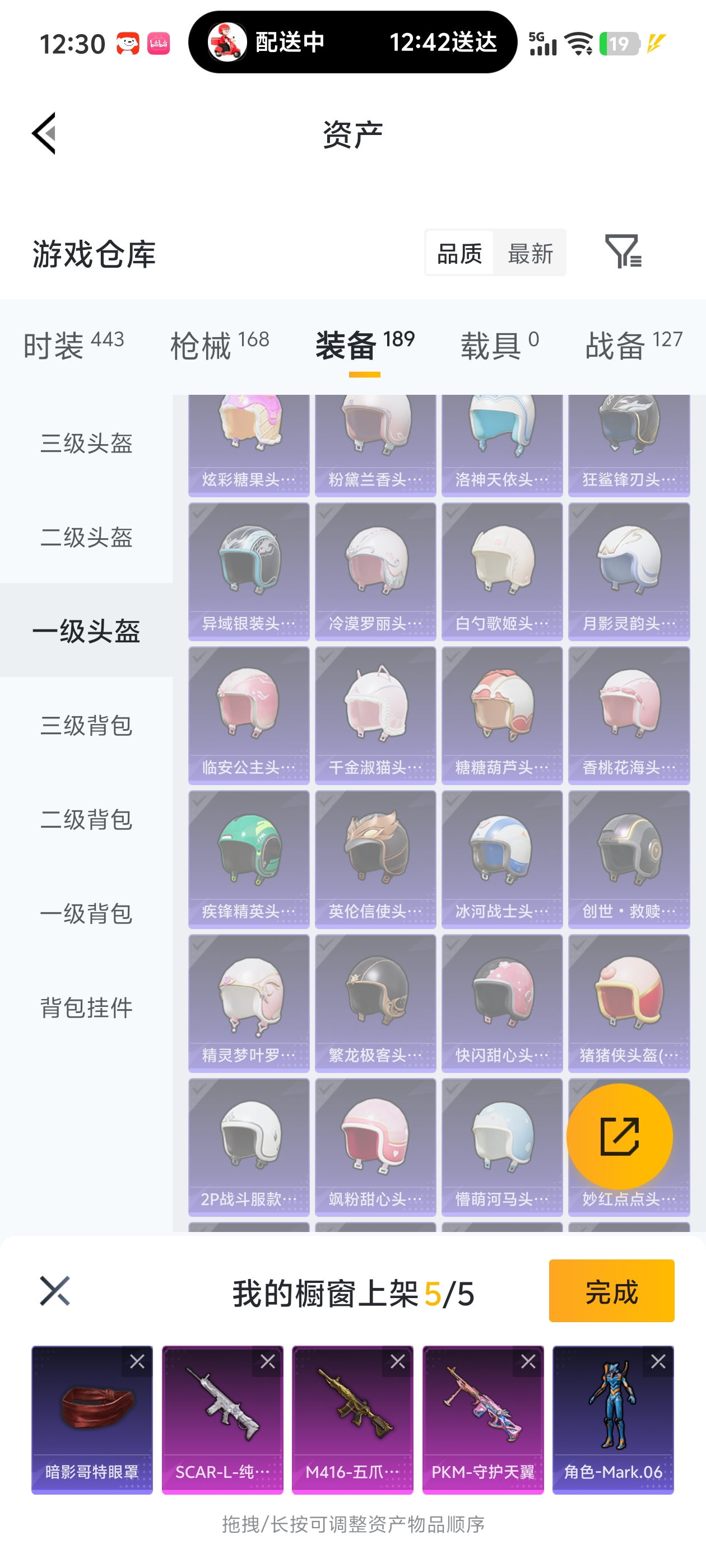Screen dimensions: 706x1568
Task: Select the 异域银装头盔 item
Action: tap(249, 571)
